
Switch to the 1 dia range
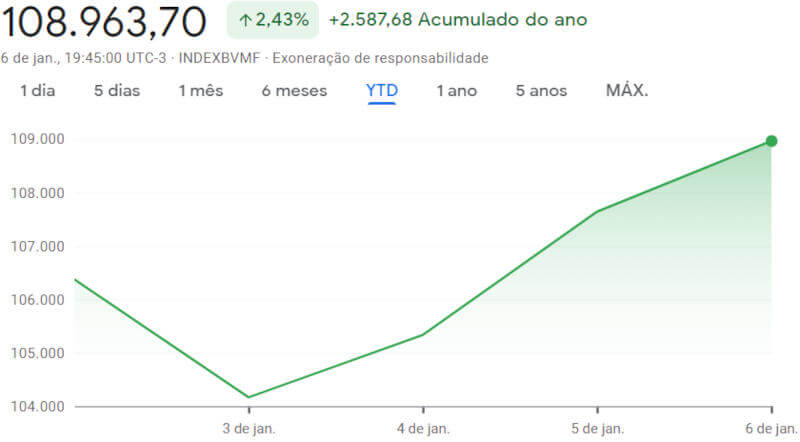pyautogui.click(x=37, y=91)
